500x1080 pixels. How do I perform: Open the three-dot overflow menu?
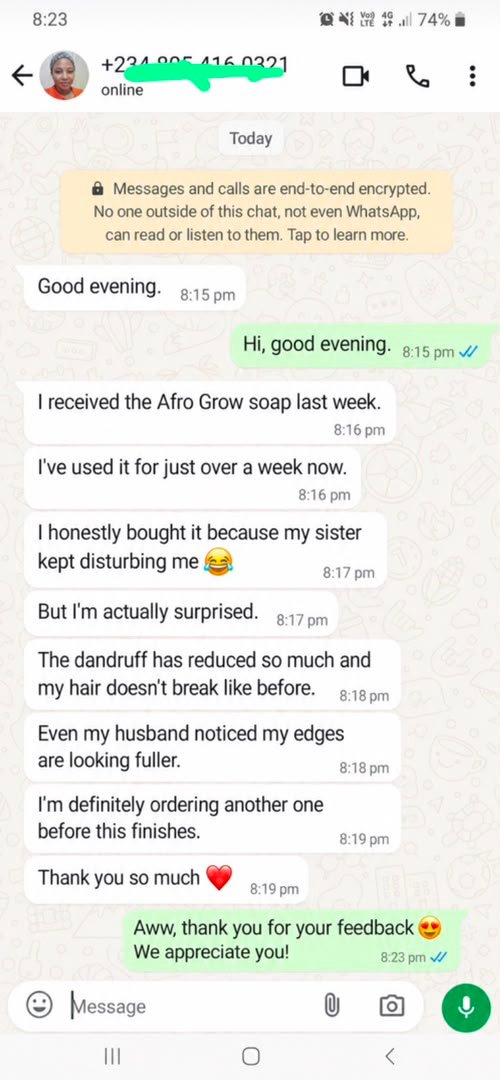click(x=472, y=76)
